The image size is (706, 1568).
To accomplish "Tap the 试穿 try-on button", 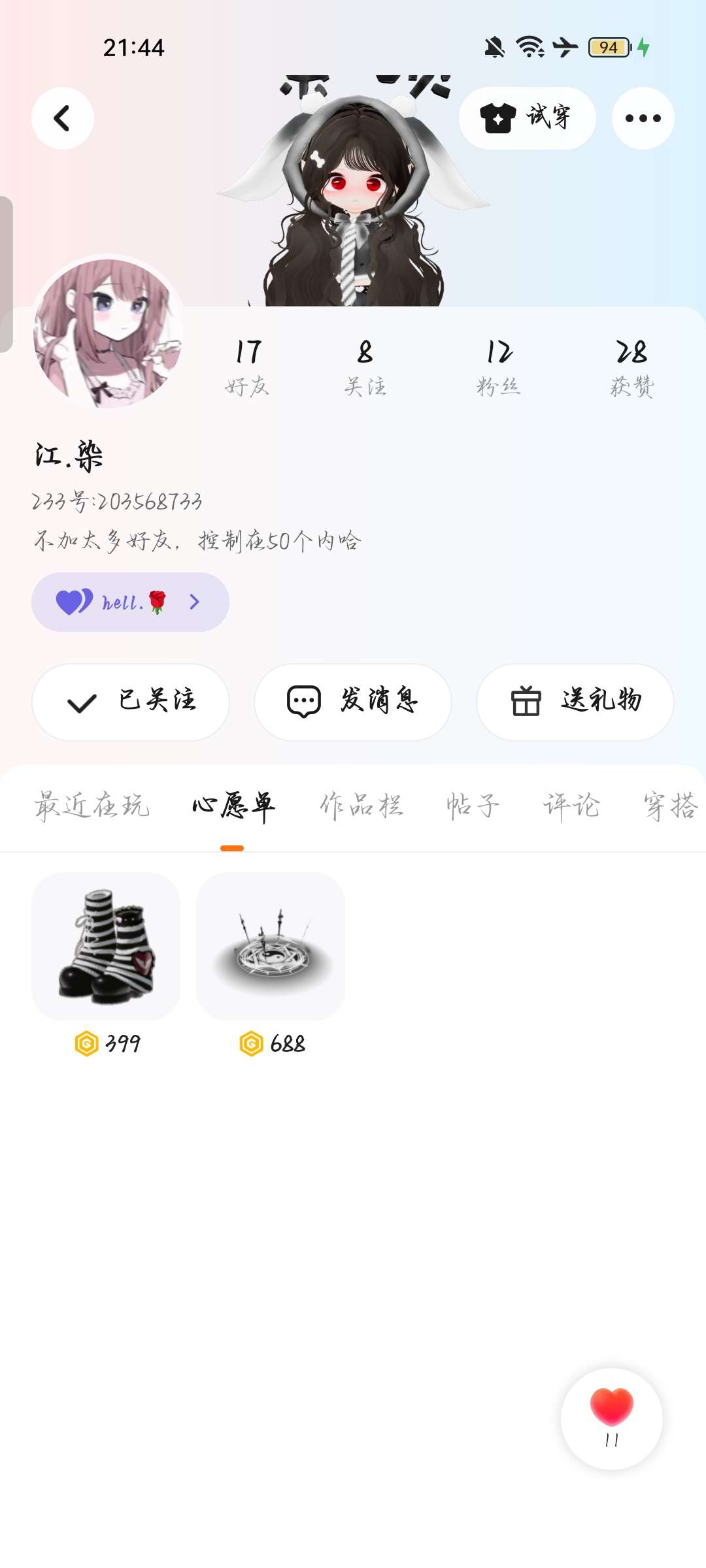I will point(527,118).
